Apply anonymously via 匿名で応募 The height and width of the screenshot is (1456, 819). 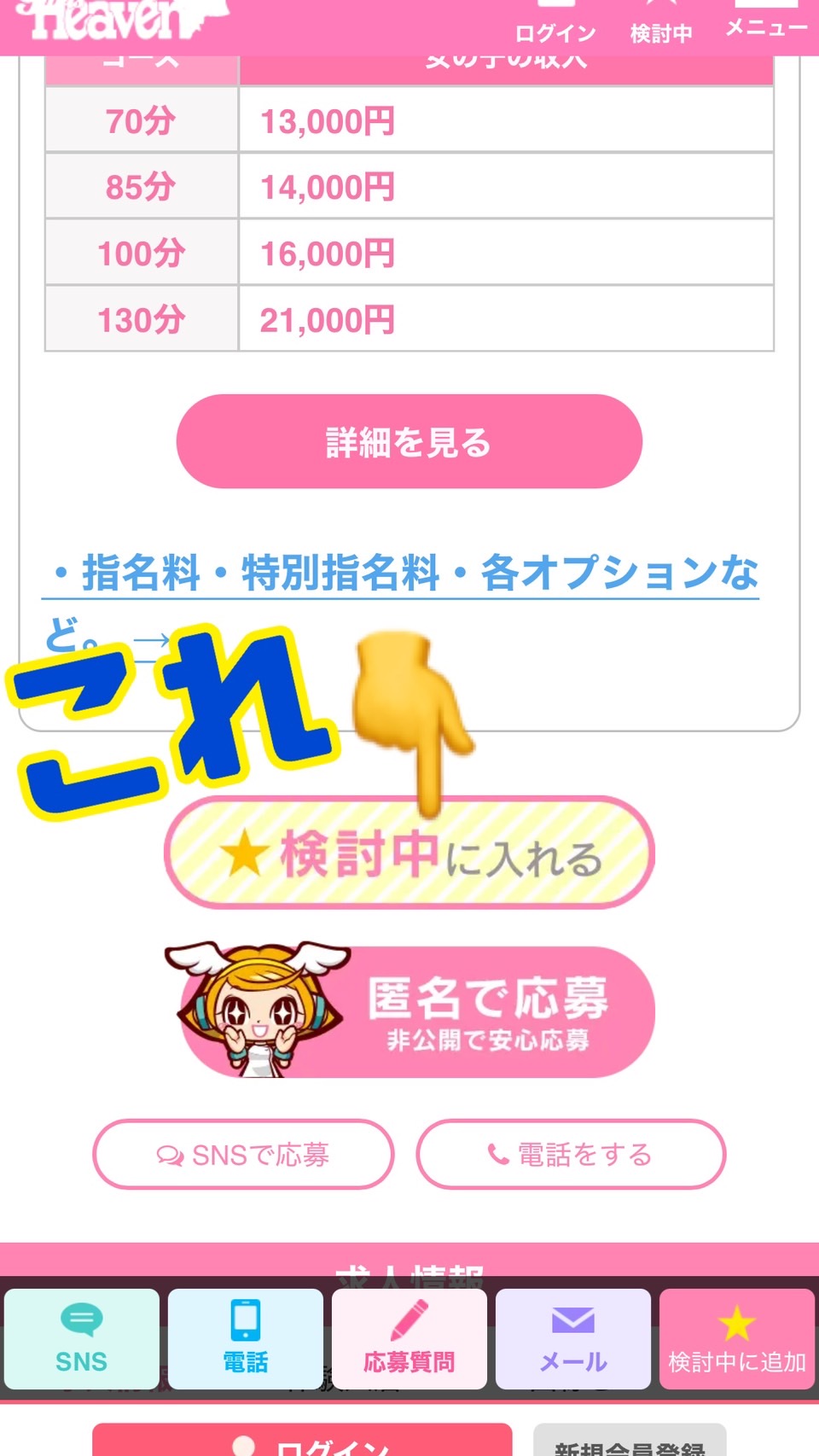click(x=418, y=1012)
